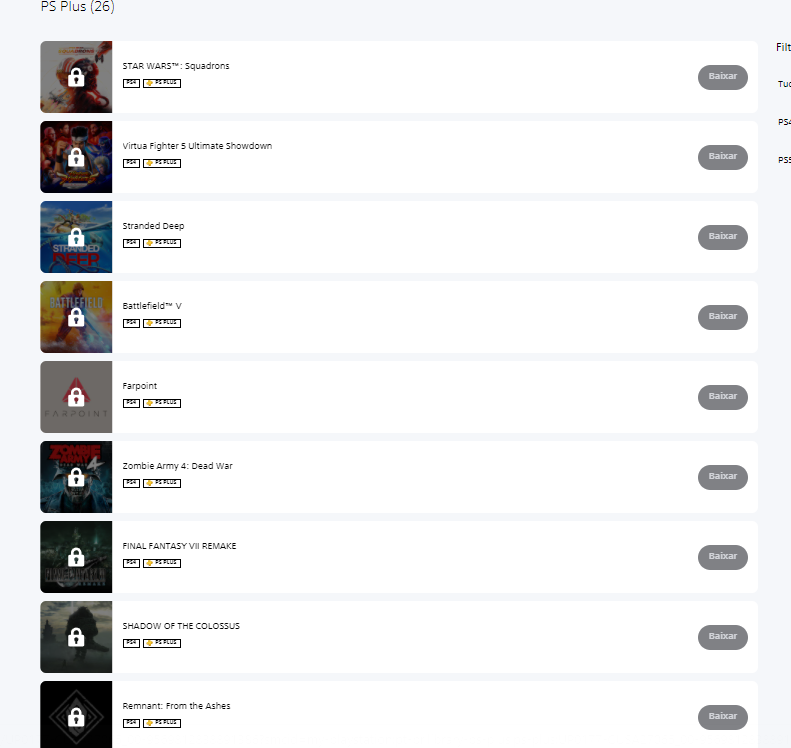Tap Baixar for FINAL FANTASY VII REMAKE
Viewport: 791px width, 748px height.
pos(722,557)
